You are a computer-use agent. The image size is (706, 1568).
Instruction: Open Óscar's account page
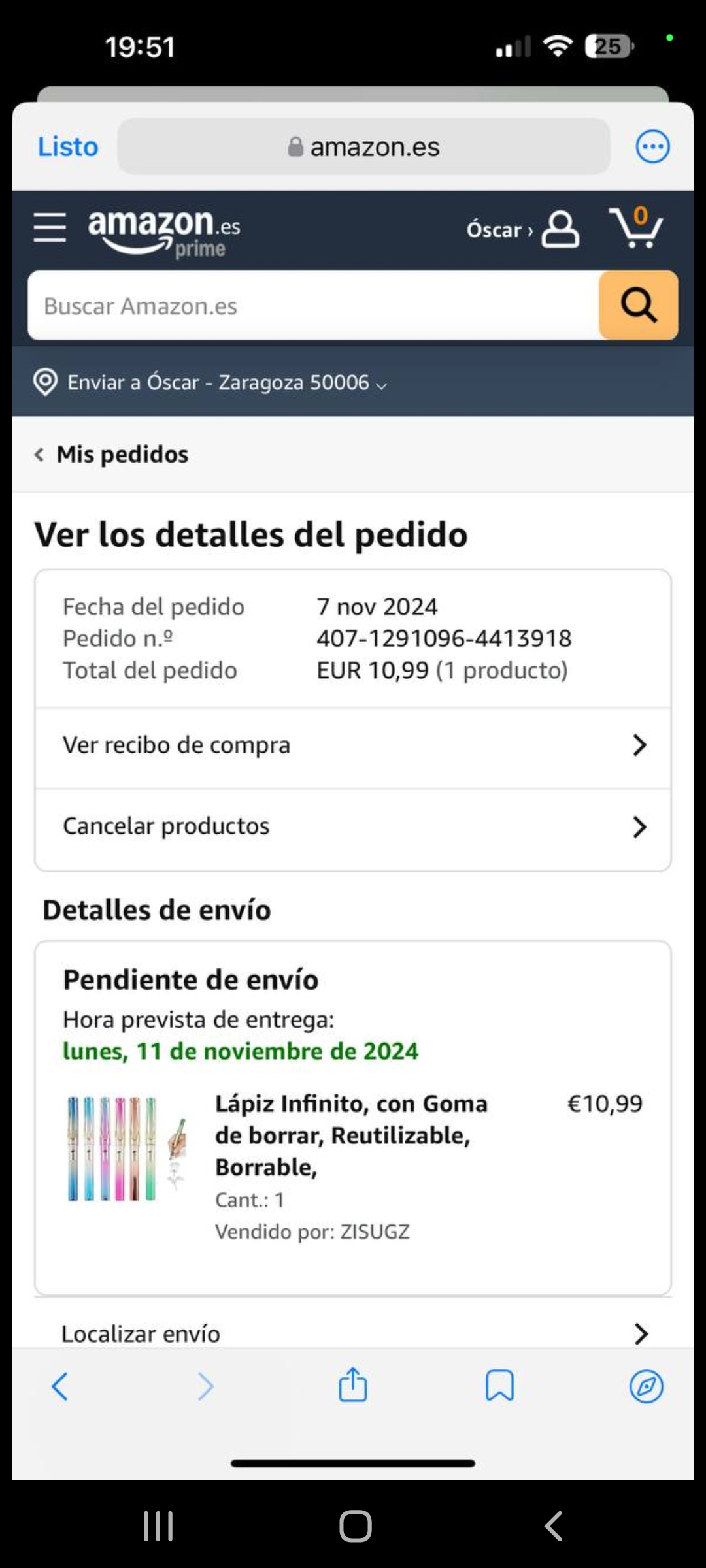522,229
